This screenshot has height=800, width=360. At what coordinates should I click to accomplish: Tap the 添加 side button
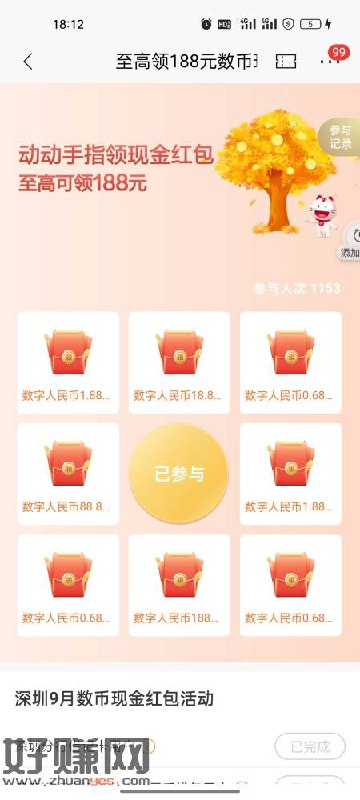point(351,241)
